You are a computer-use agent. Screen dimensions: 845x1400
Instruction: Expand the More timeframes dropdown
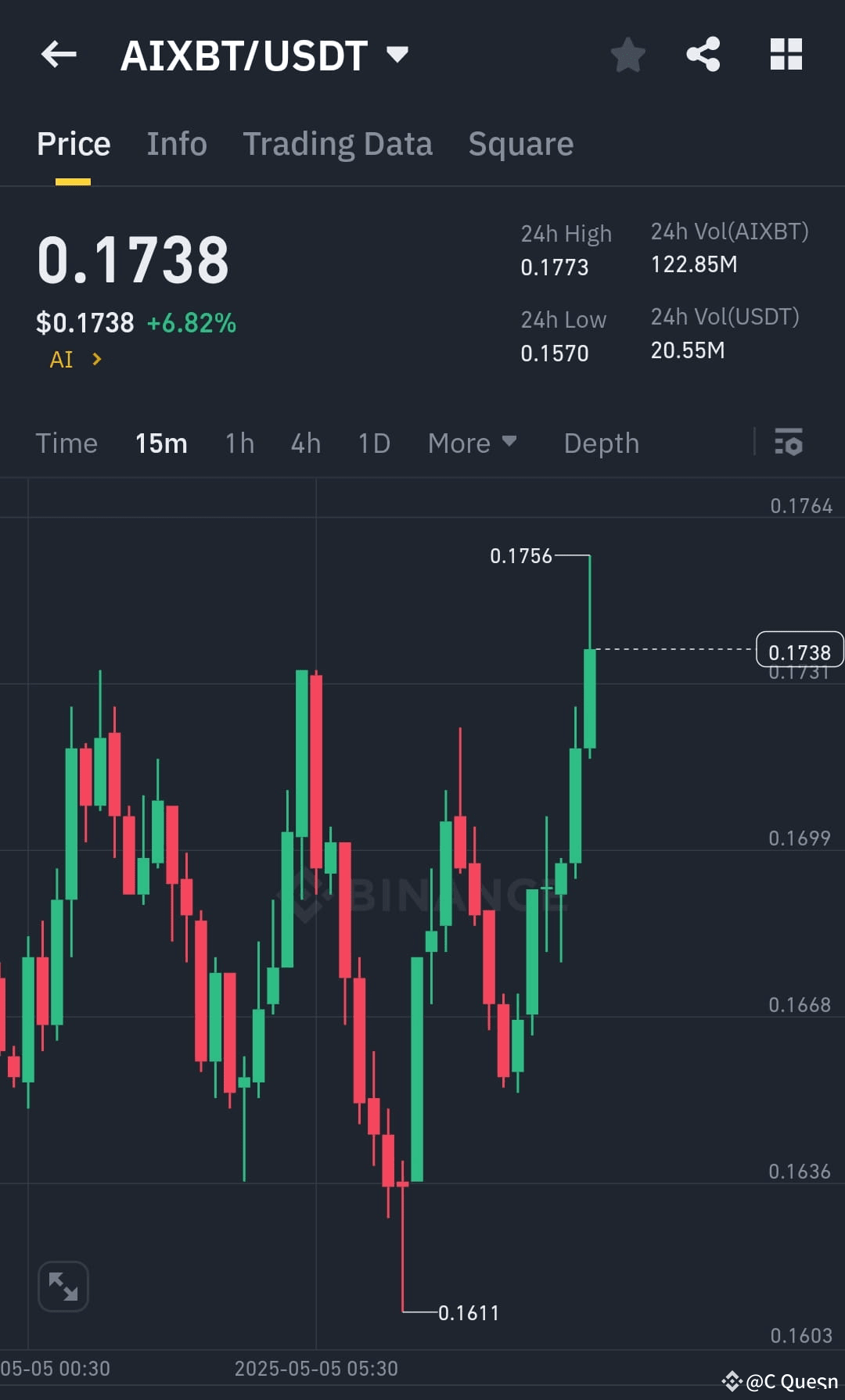[472, 443]
